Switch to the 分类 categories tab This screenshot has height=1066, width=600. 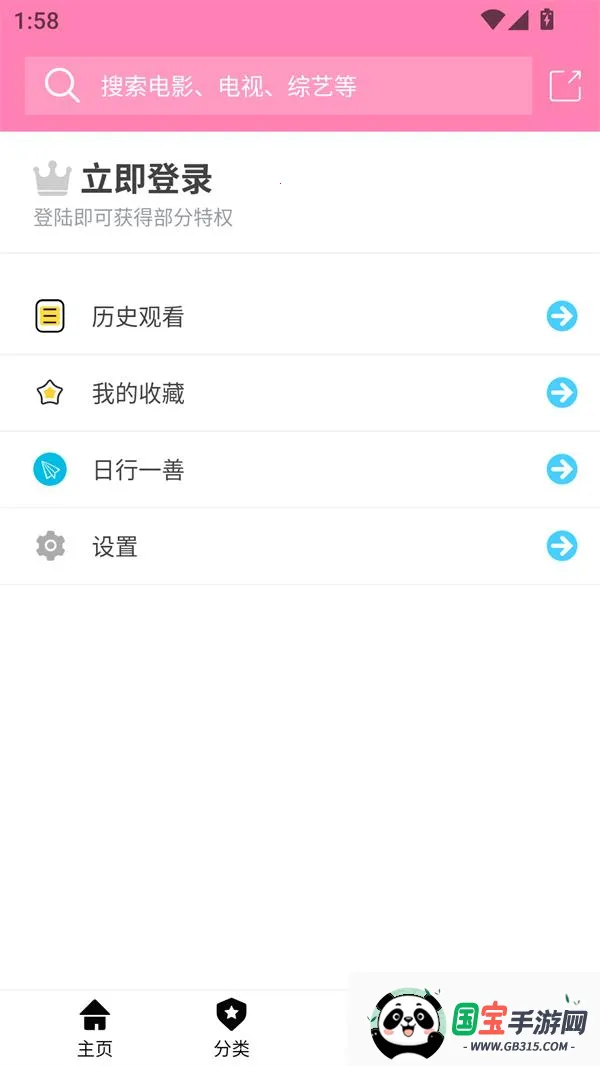[232, 1028]
